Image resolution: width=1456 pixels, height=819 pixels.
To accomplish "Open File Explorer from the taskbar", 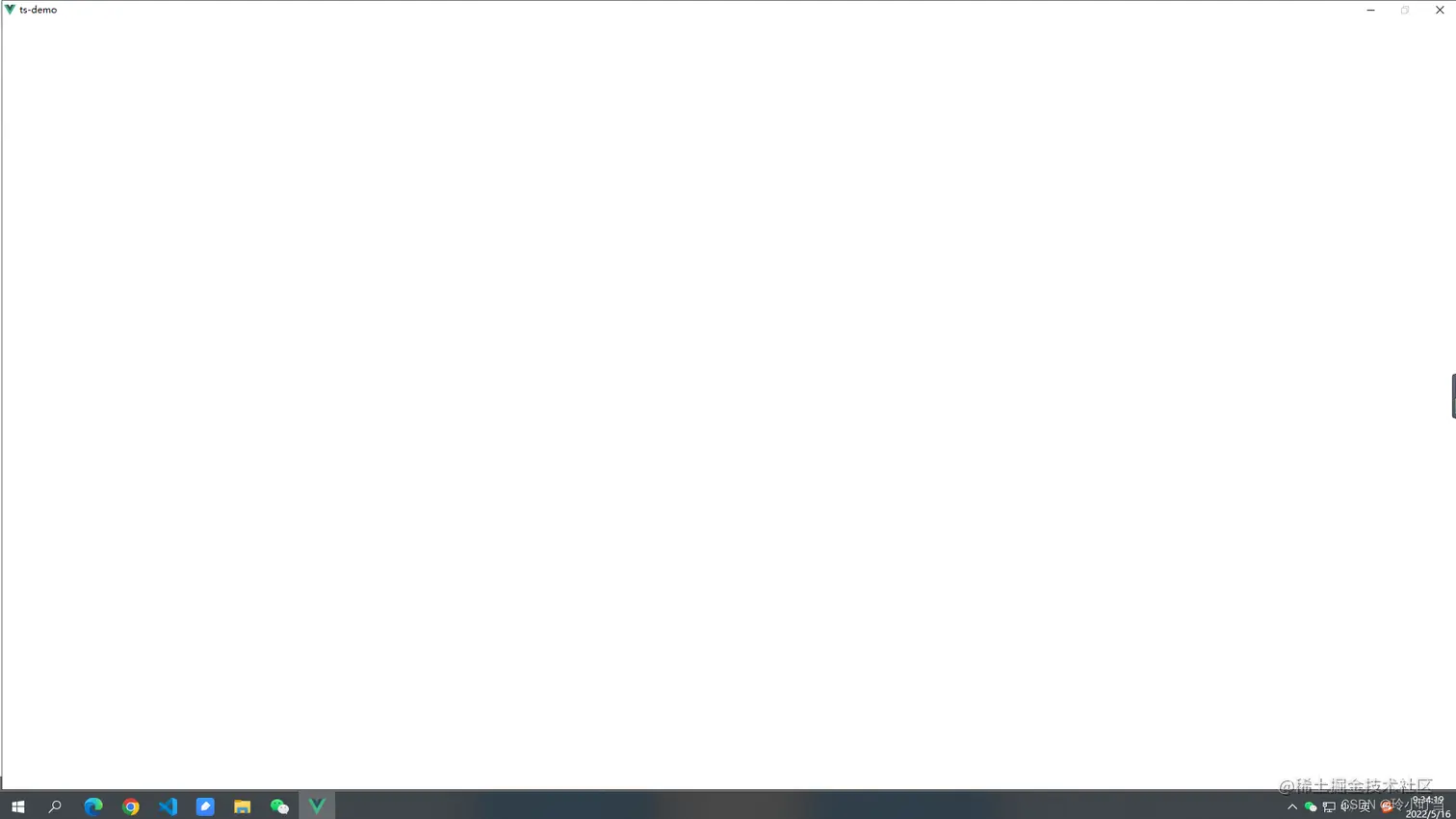I will (242, 806).
